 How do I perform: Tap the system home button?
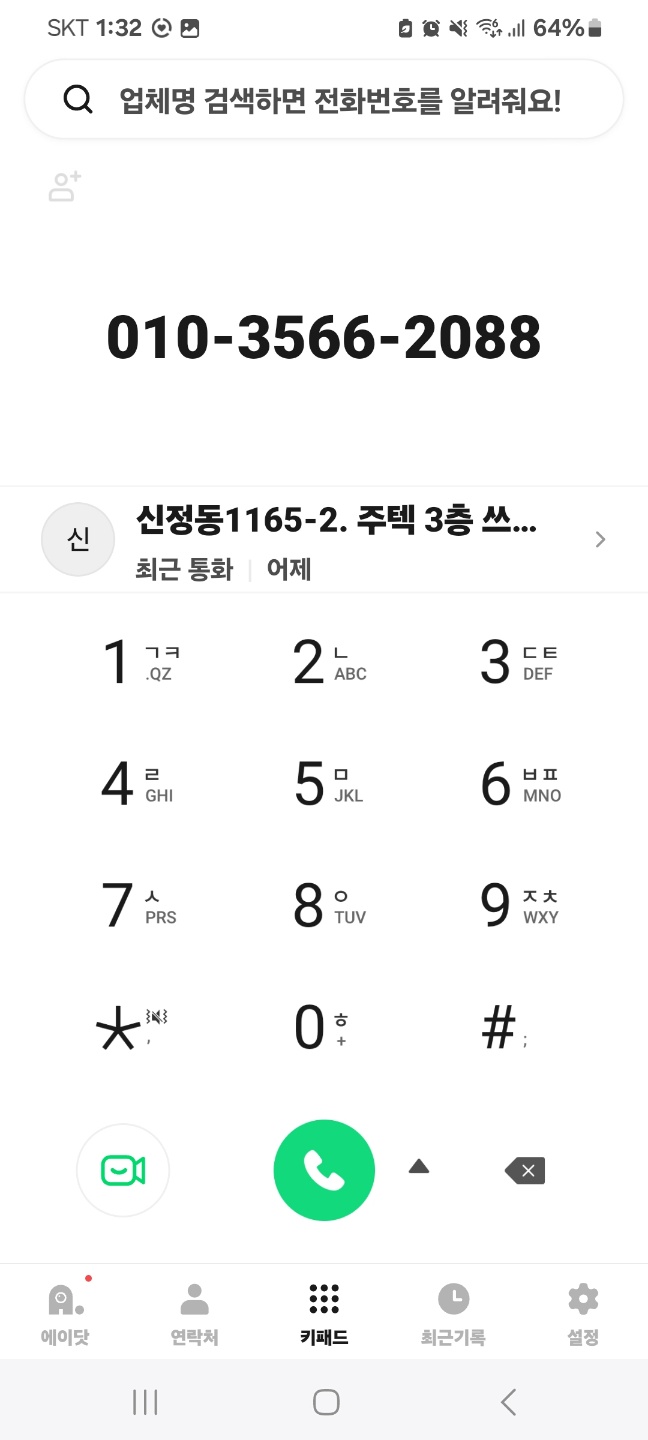tap(326, 1402)
